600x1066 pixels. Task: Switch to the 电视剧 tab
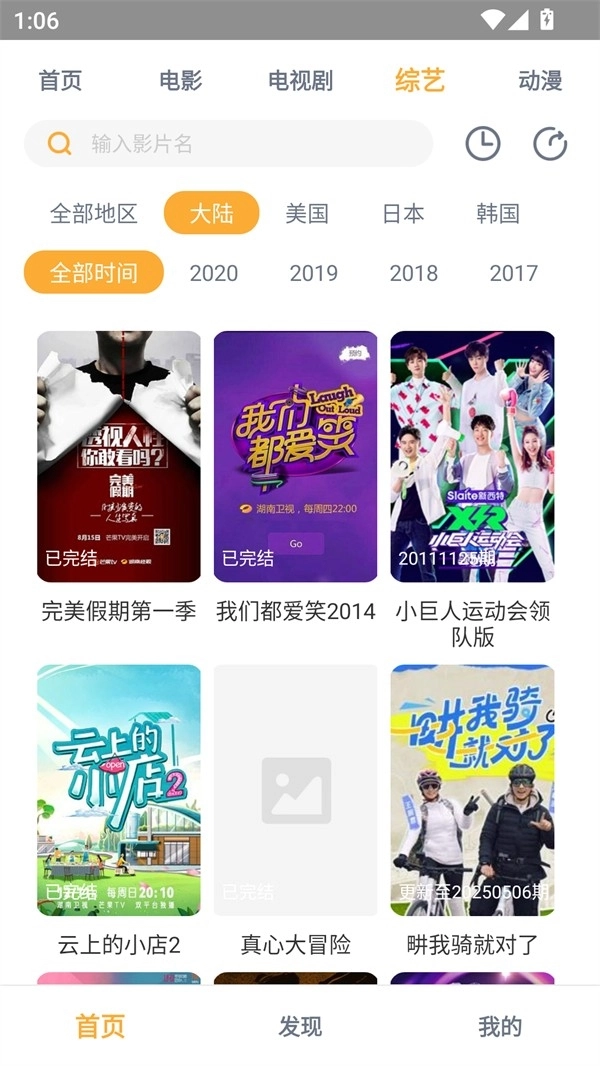coord(300,81)
